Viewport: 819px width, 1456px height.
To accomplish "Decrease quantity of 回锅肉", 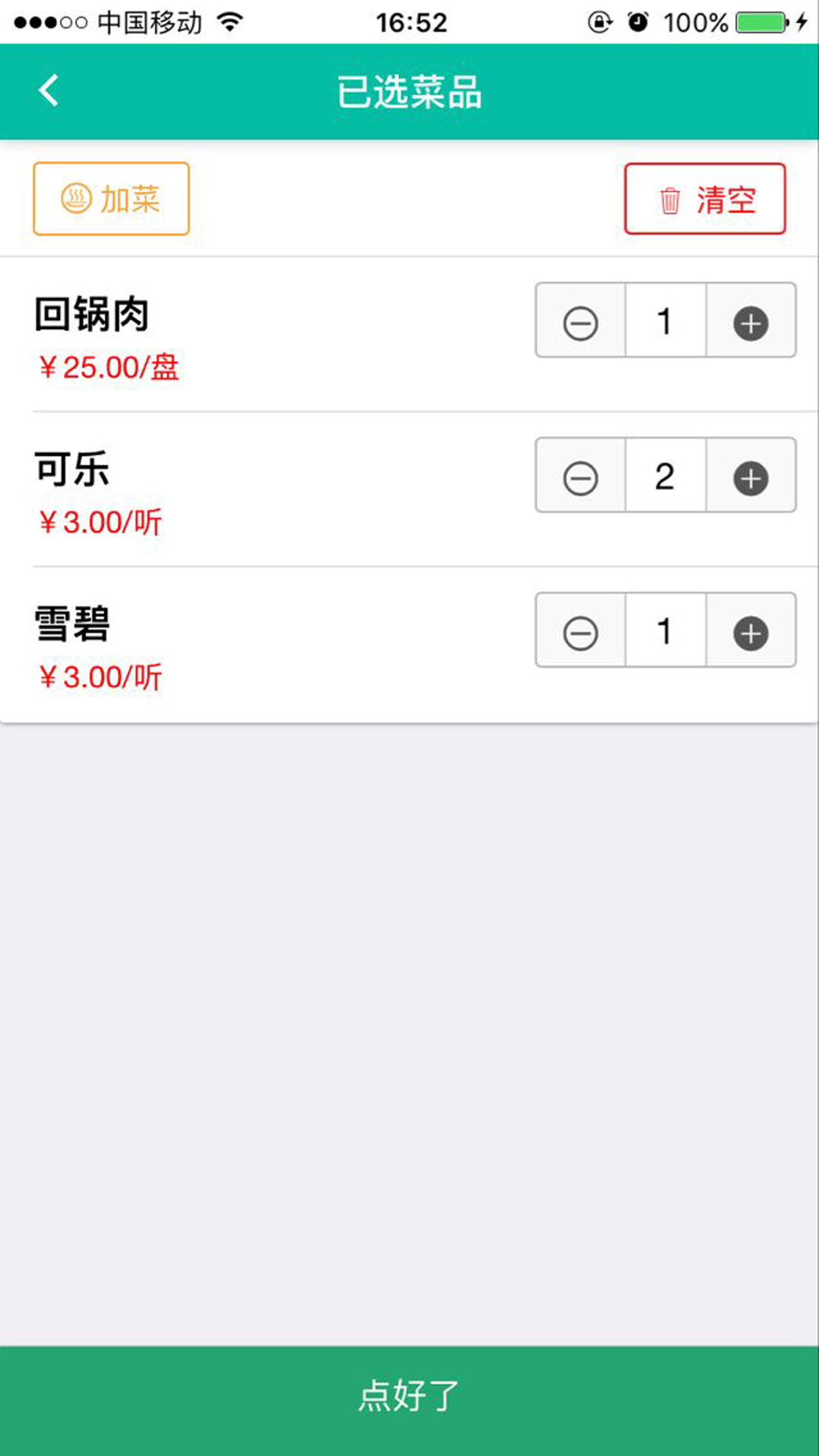I will [x=580, y=322].
